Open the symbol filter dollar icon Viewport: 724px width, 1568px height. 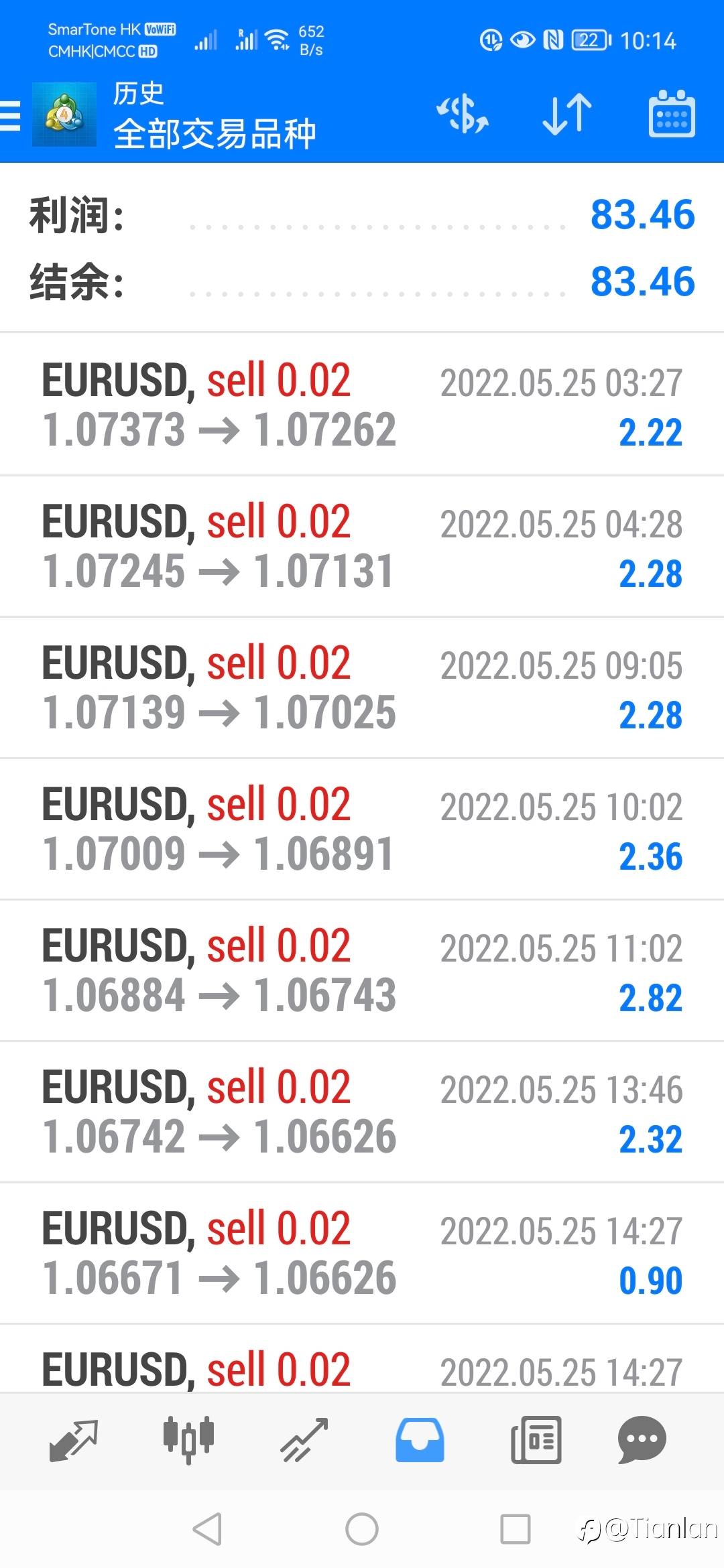click(463, 114)
